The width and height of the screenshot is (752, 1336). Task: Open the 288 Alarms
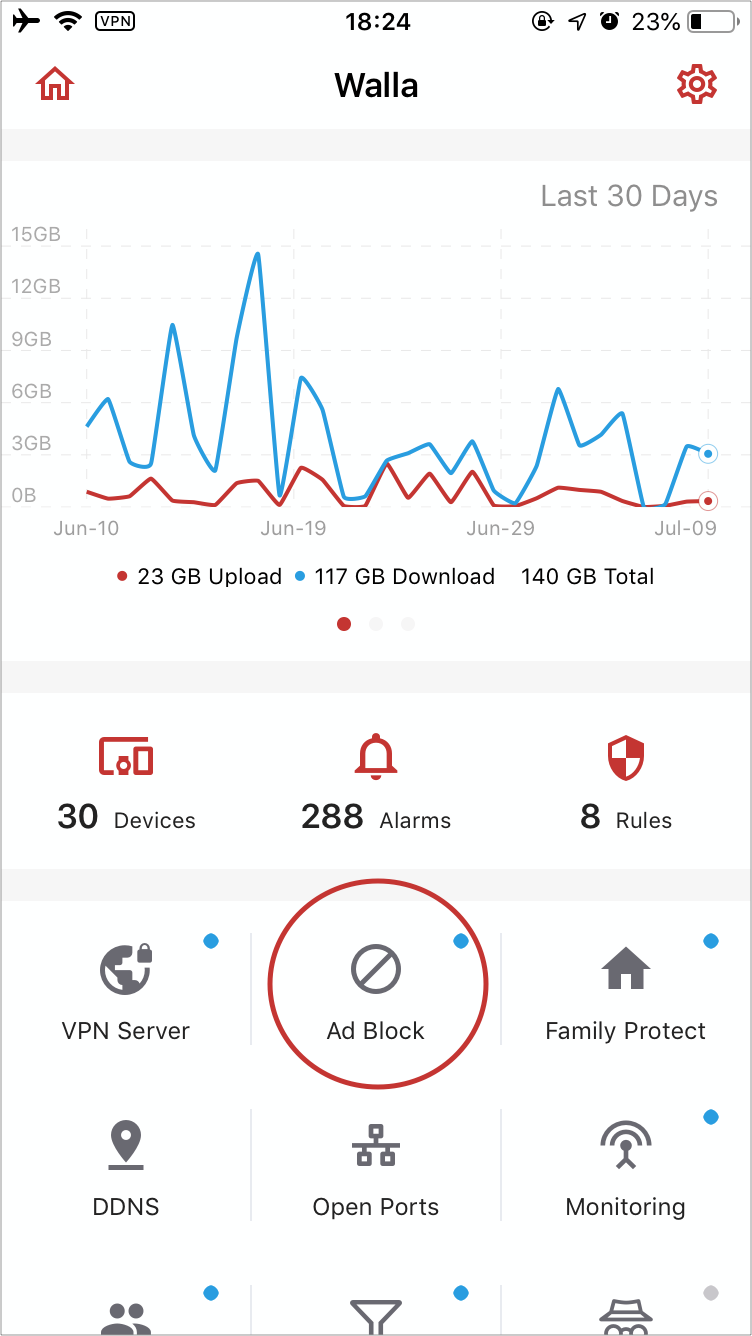pyautogui.click(x=376, y=785)
